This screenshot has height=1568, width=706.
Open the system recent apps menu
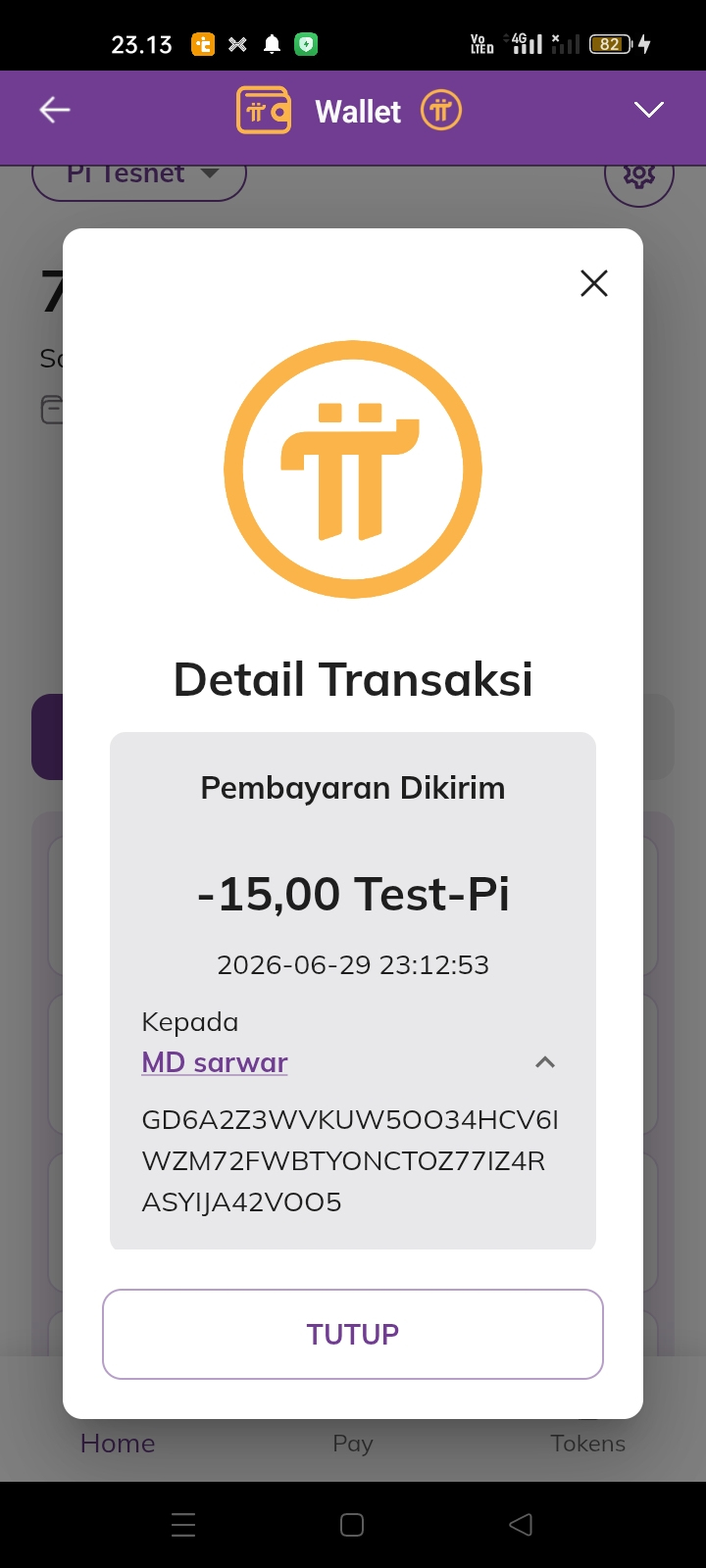coord(183,1524)
